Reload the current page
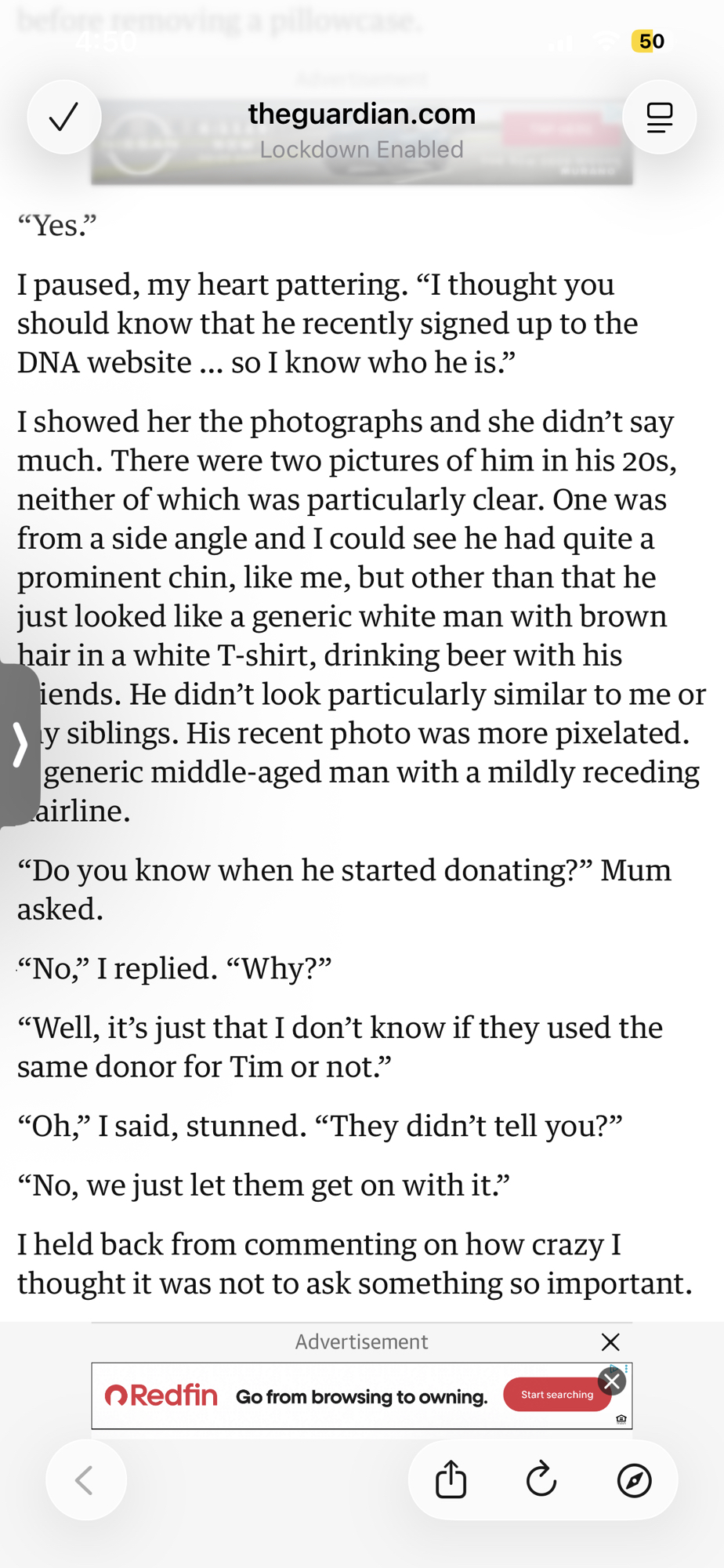724x1568 pixels. click(541, 1480)
